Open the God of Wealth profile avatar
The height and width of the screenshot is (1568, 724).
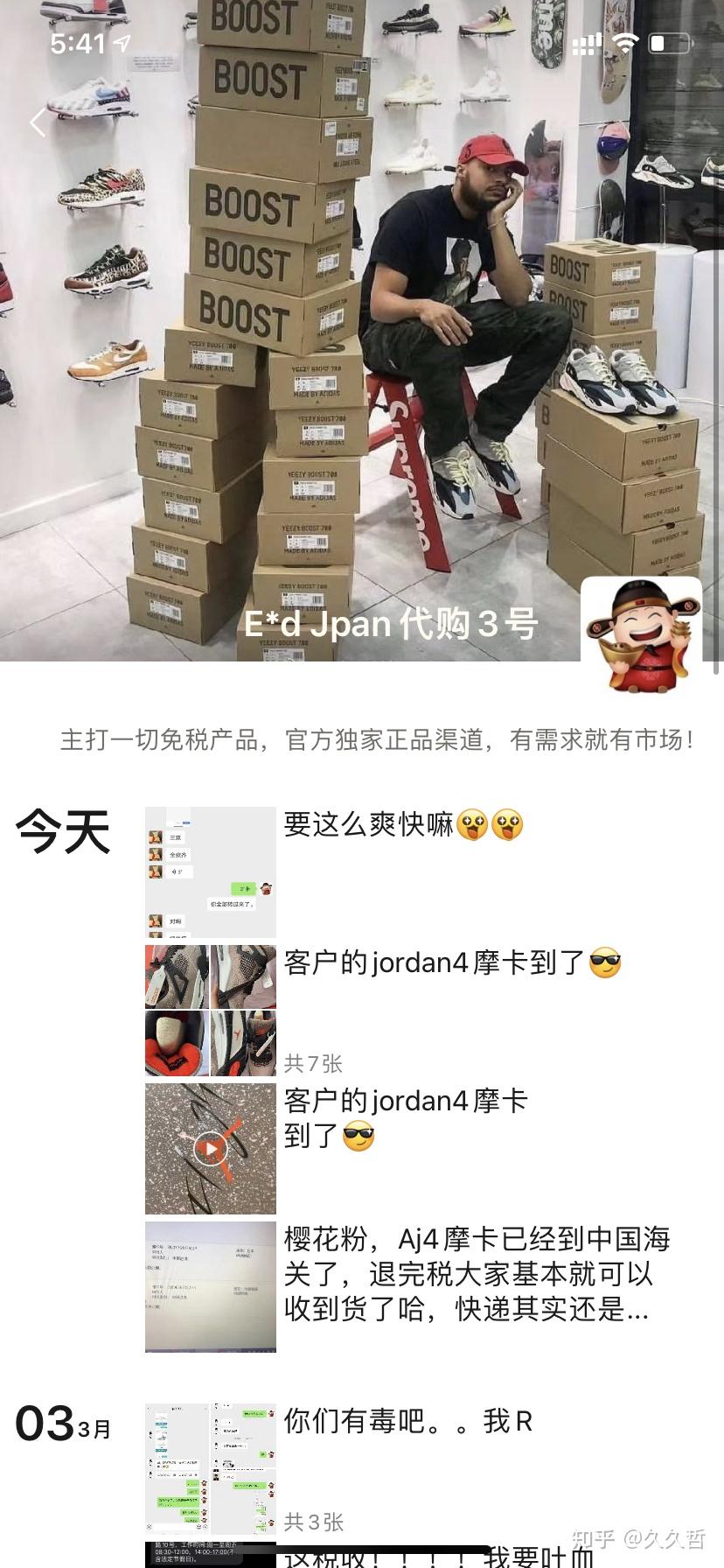(642, 633)
